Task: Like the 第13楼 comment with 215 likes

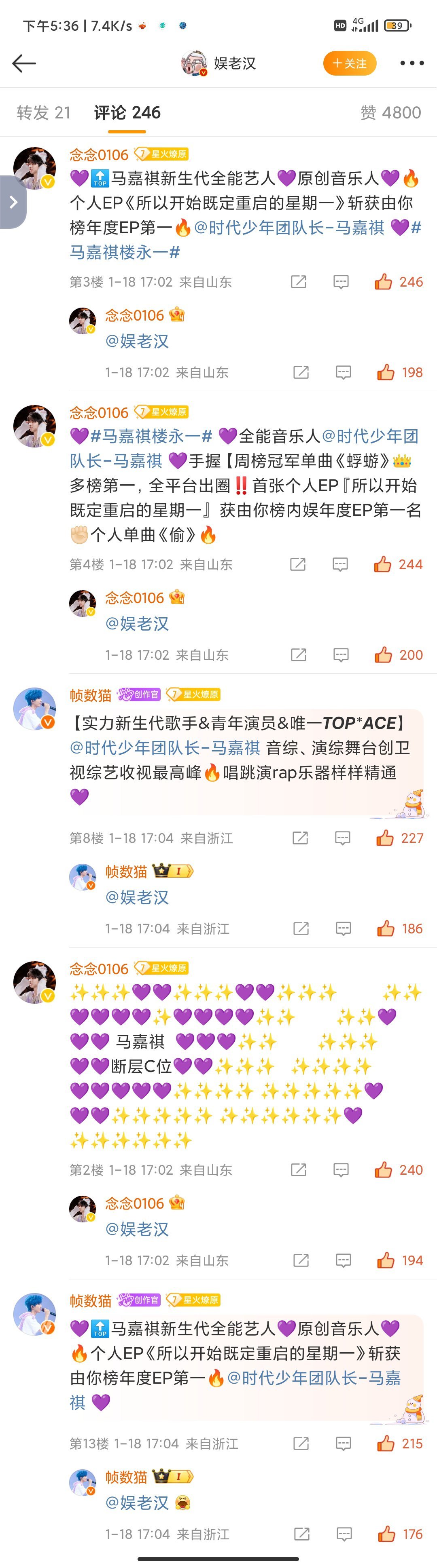Action: [386, 1443]
